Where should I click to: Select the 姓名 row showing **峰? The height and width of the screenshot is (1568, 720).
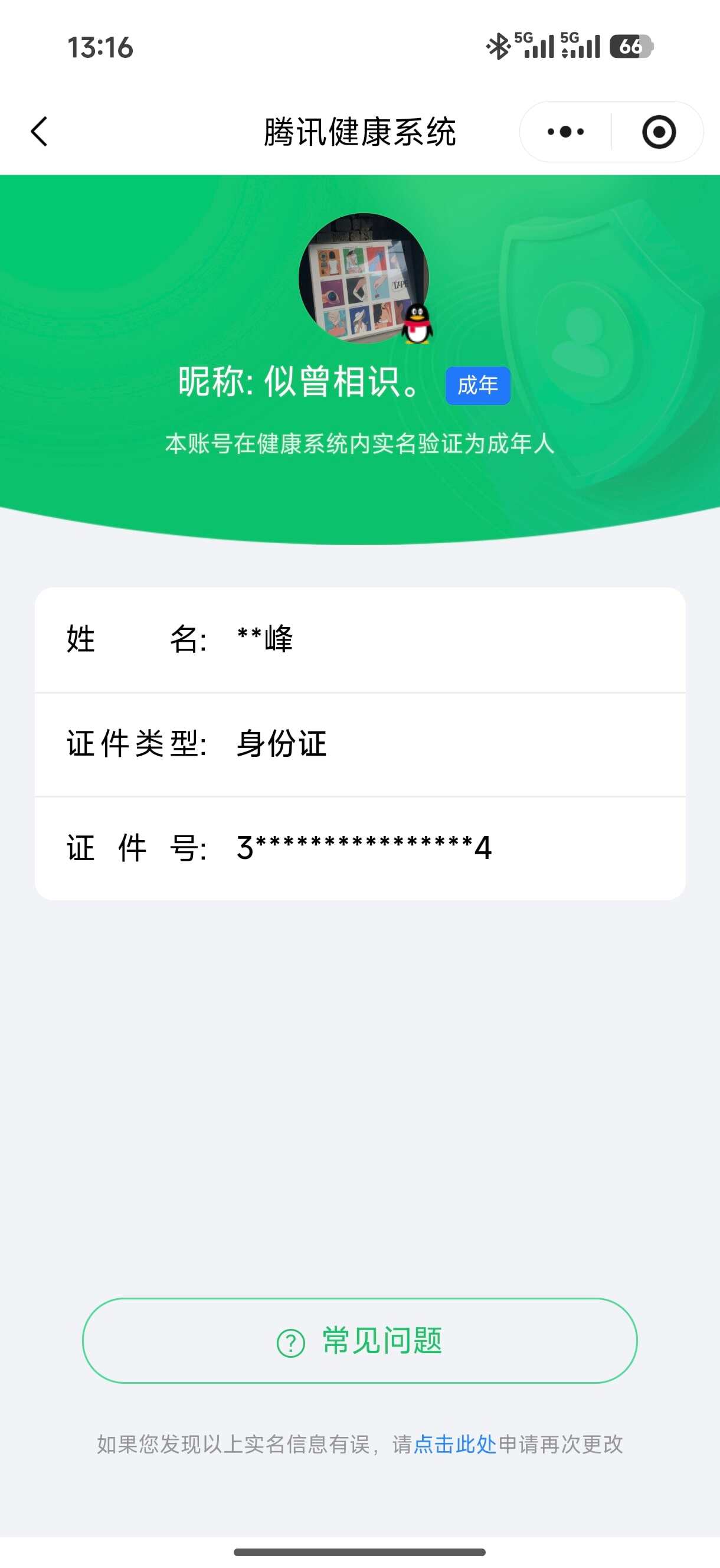pos(361,639)
